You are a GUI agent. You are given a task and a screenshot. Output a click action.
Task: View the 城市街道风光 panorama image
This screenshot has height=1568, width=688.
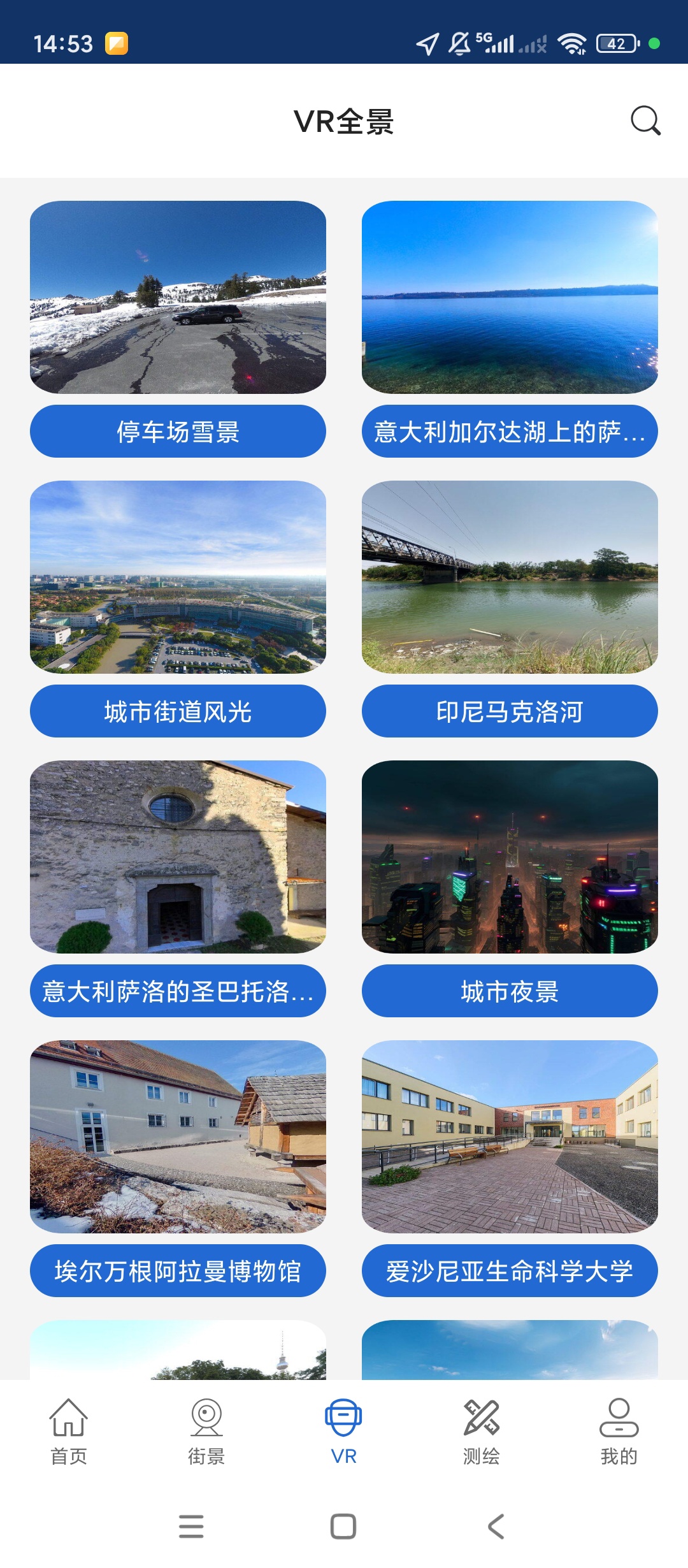click(178, 577)
